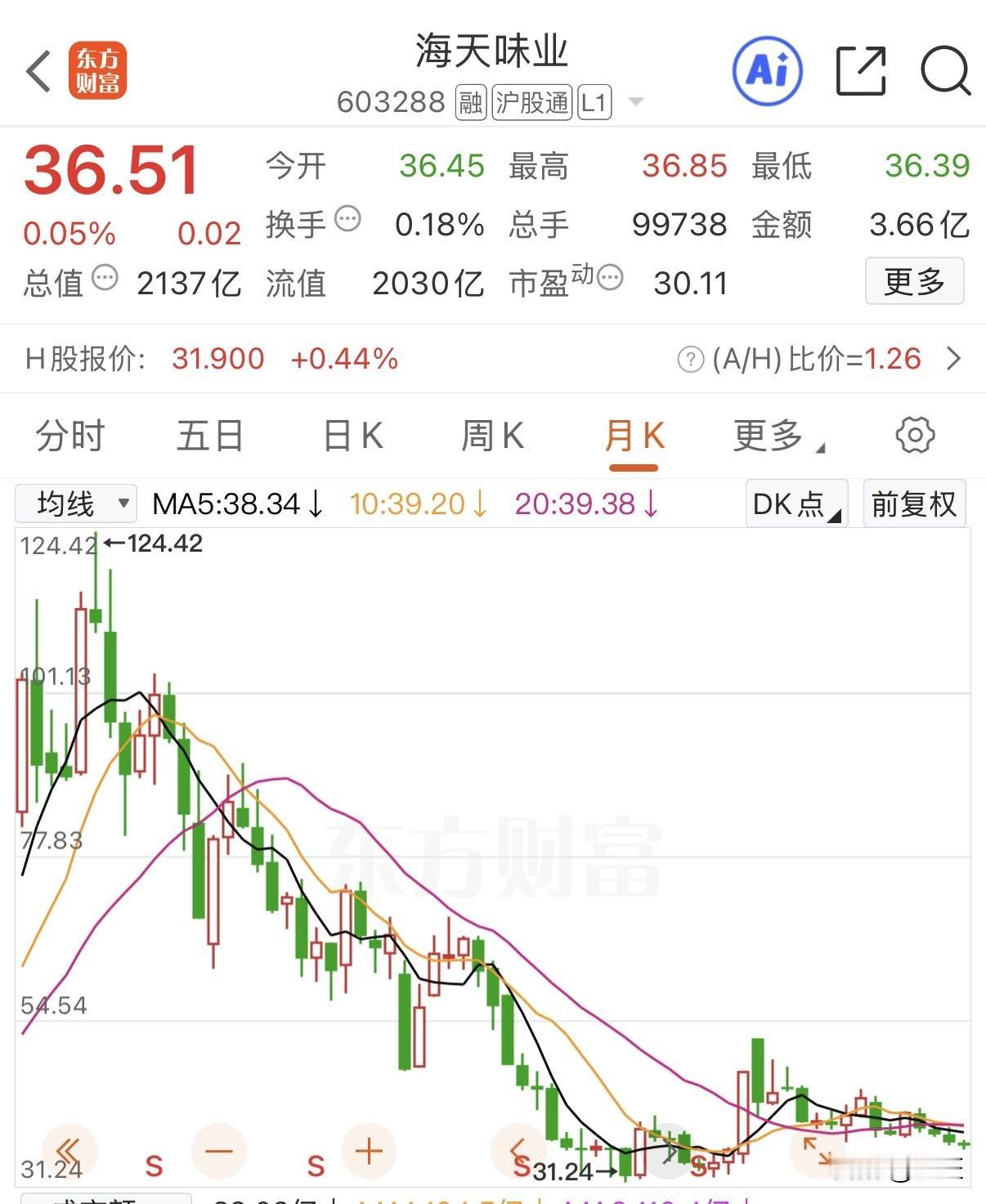Image resolution: width=986 pixels, height=1204 pixels.
Task: Open the 均线 indicator dropdown
Action: (x=75, y=504)
